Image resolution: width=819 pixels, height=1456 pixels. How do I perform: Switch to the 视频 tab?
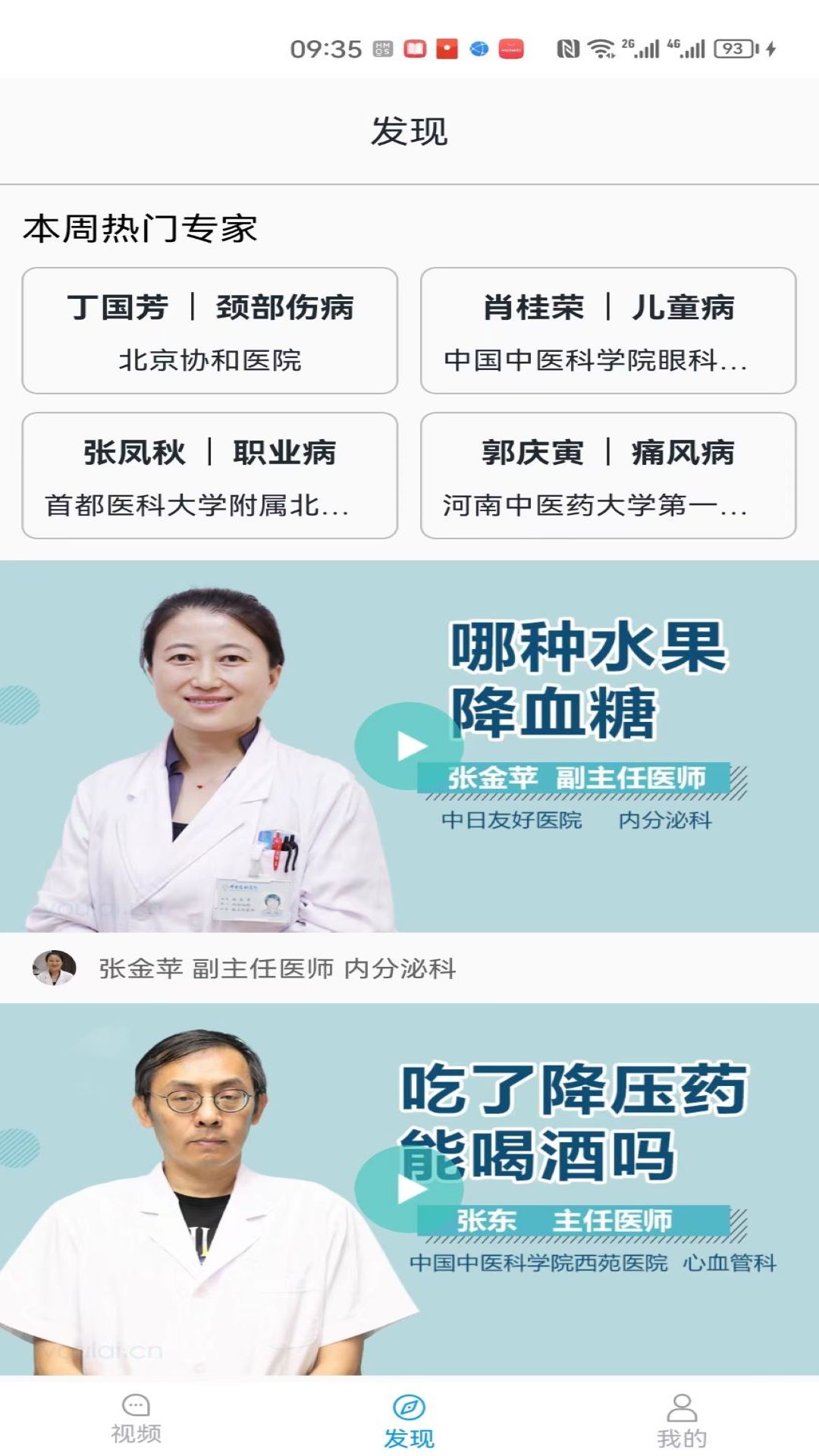click(x=136, y=1419)
